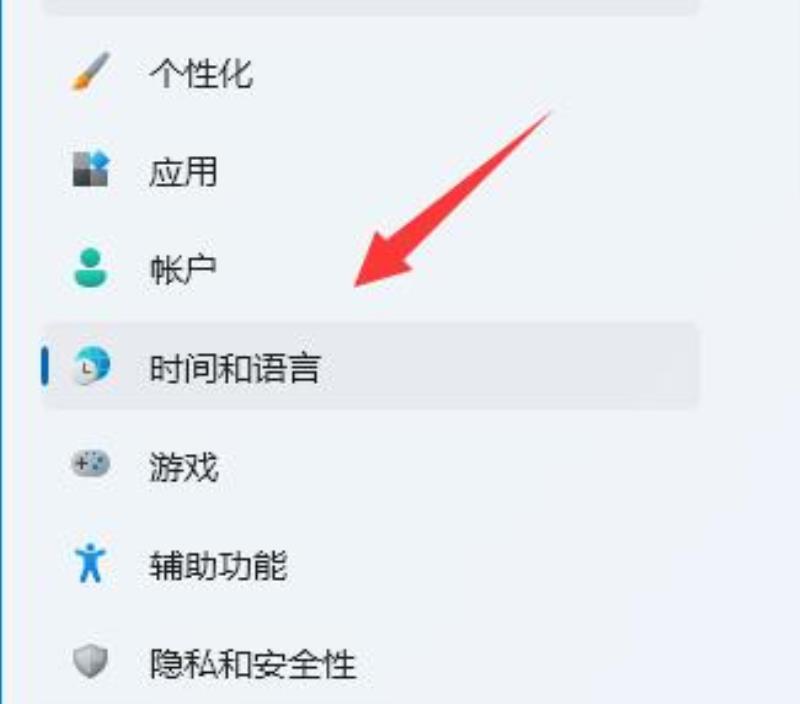Open 帐户 settings
The width and height of the screenshot is (800, 704).
pos(183,270)
